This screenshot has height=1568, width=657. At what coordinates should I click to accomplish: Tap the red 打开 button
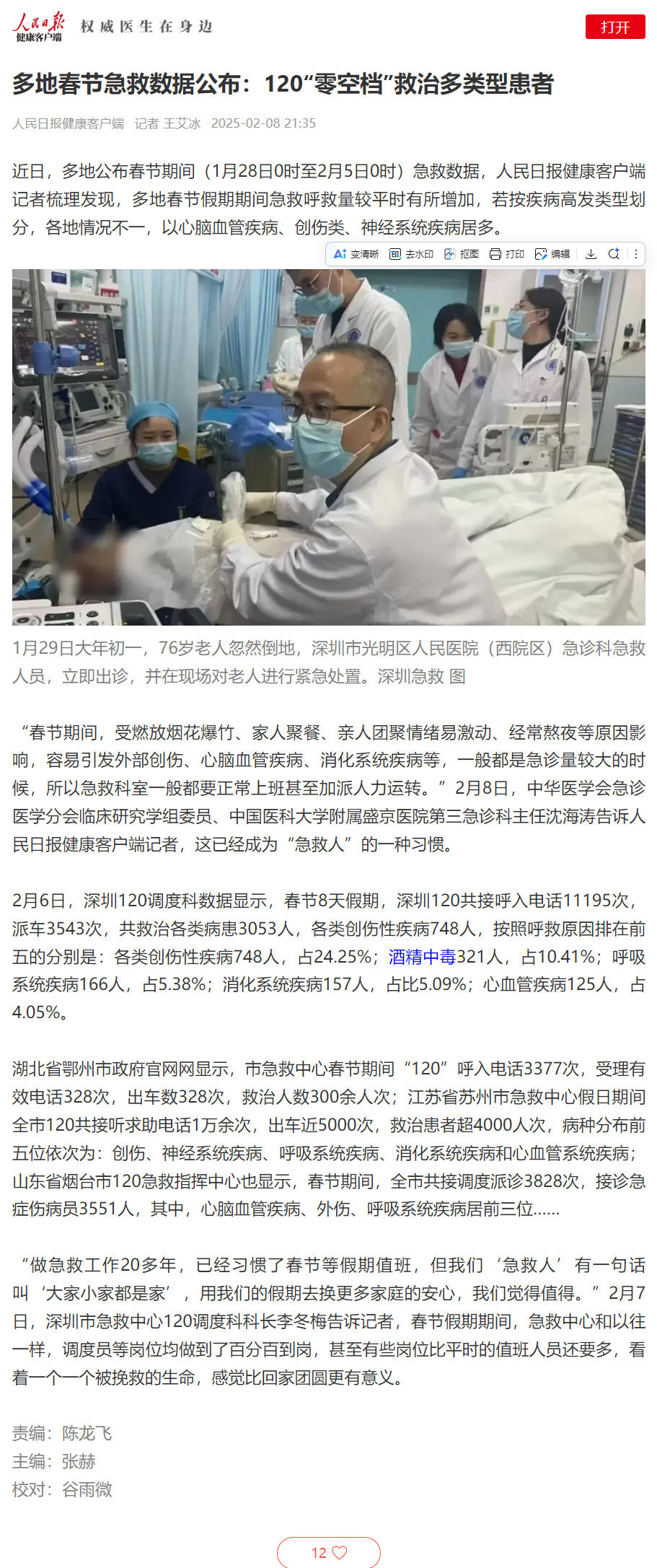(614, 27)
